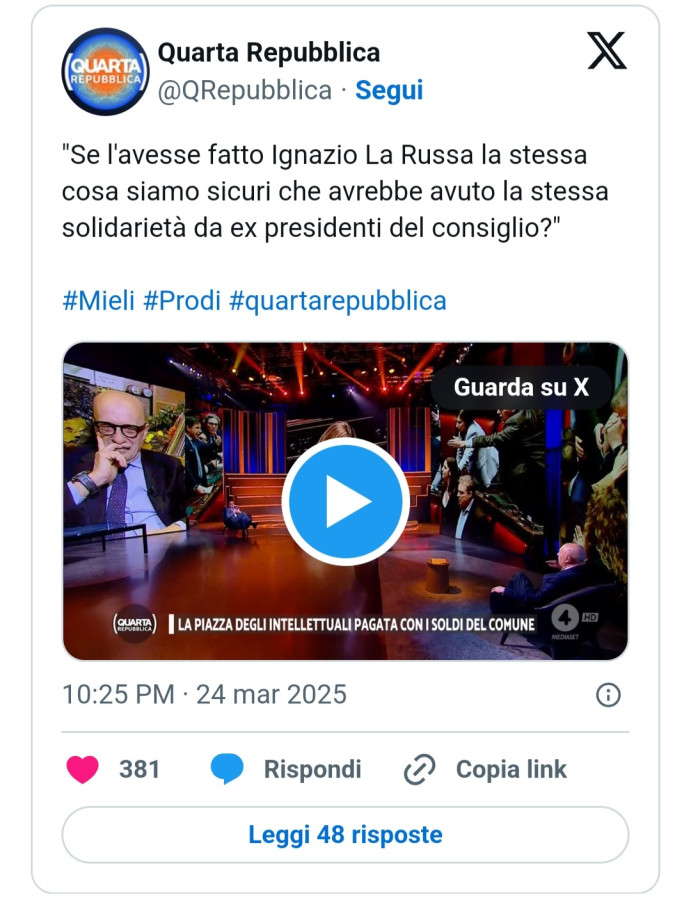Tap Guarda su X
Image resolution: width=691 pixels, height=900 pixels.
click(x=521, y=388)
